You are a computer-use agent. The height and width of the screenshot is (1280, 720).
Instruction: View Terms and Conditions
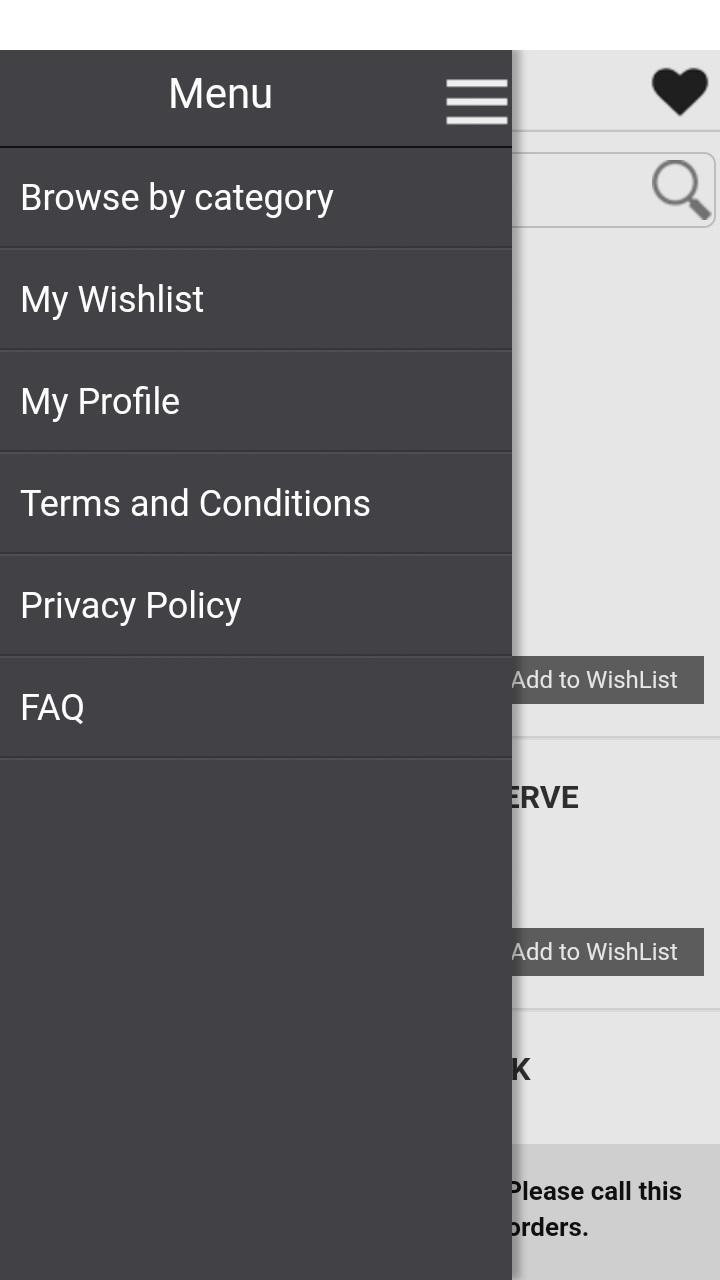point(255,504)
